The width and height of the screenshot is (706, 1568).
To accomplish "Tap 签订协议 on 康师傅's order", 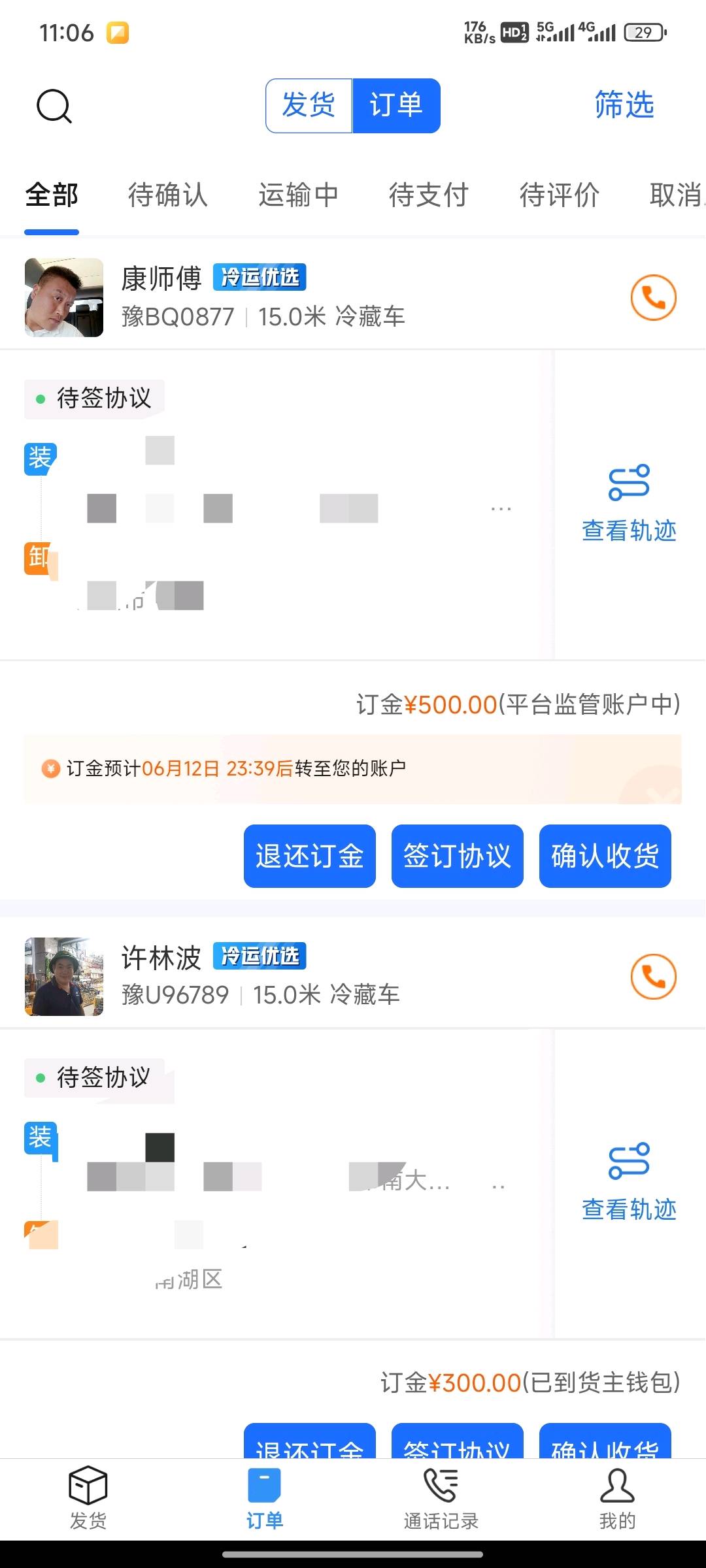I will click(458, 856).
